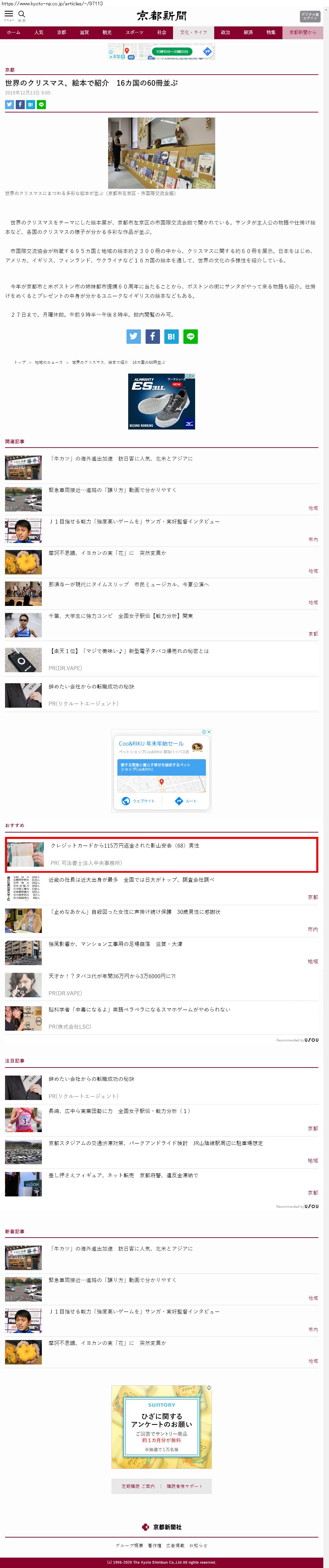
Task: Switch to the 人気 tab
Action: coord(39,32)
